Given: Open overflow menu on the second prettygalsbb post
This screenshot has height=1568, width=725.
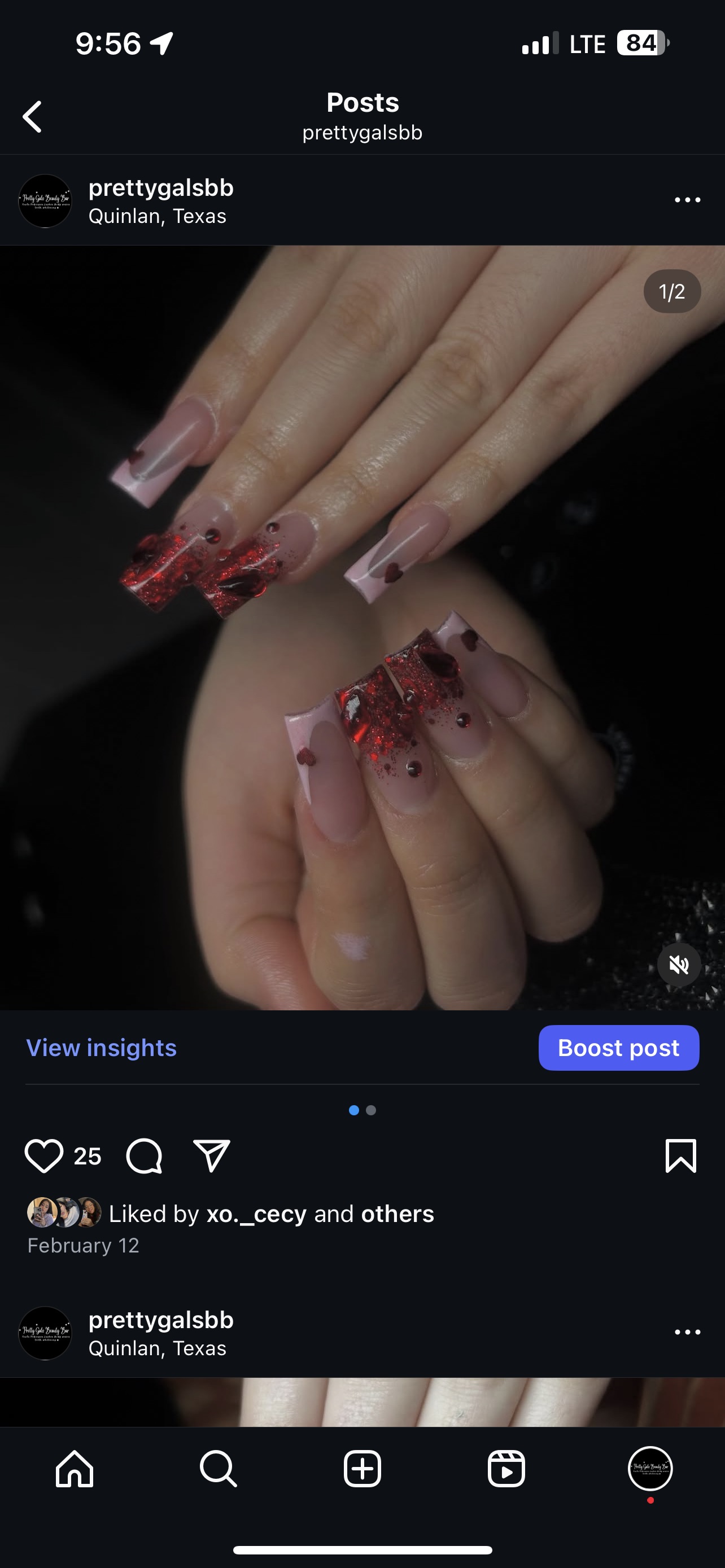Looking at the screenshot, I should click(687, 1333).
